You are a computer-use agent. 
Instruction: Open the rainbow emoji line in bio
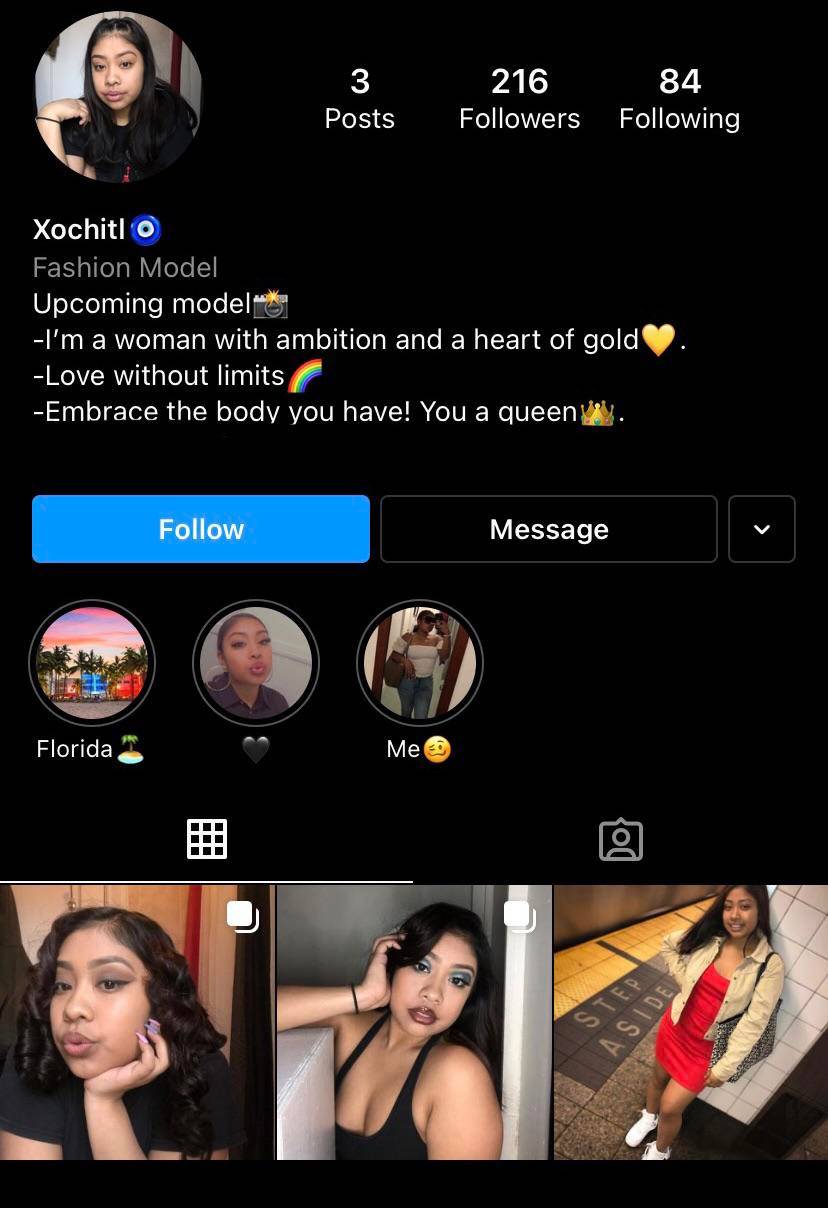(x=304, y=375)
